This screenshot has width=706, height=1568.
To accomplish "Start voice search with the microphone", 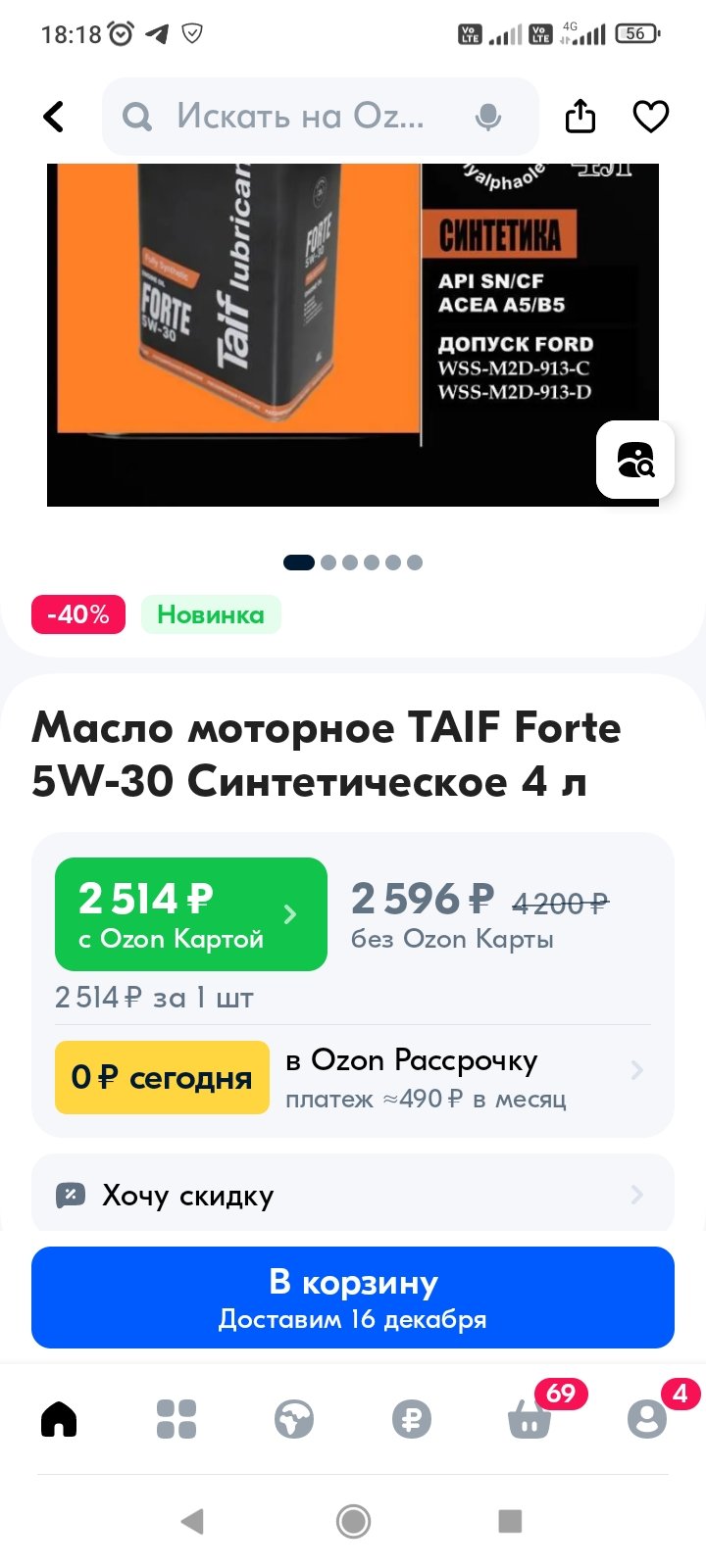I will (x=487, y=117).
